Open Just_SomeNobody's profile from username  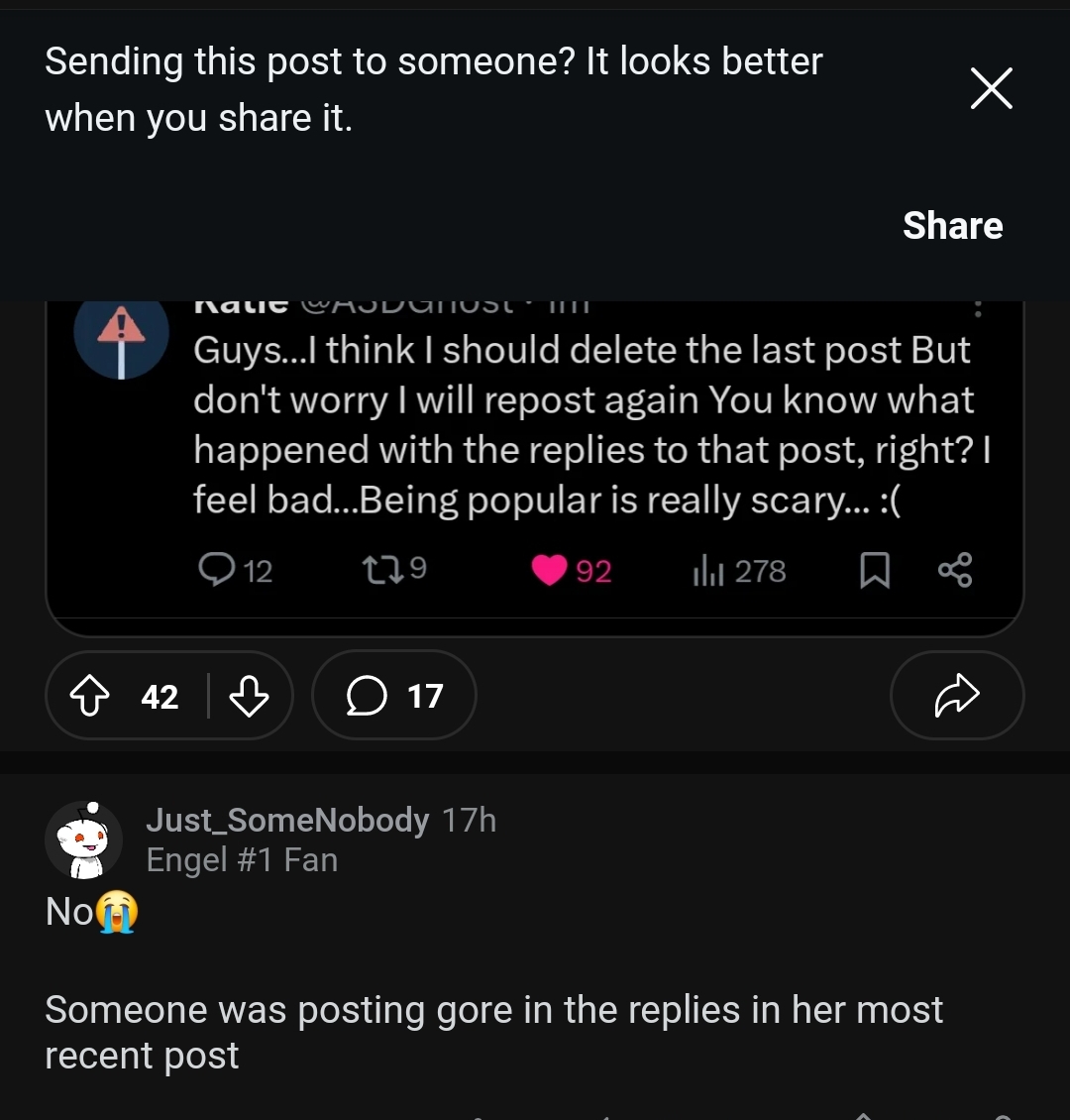[x=287, y=821]
